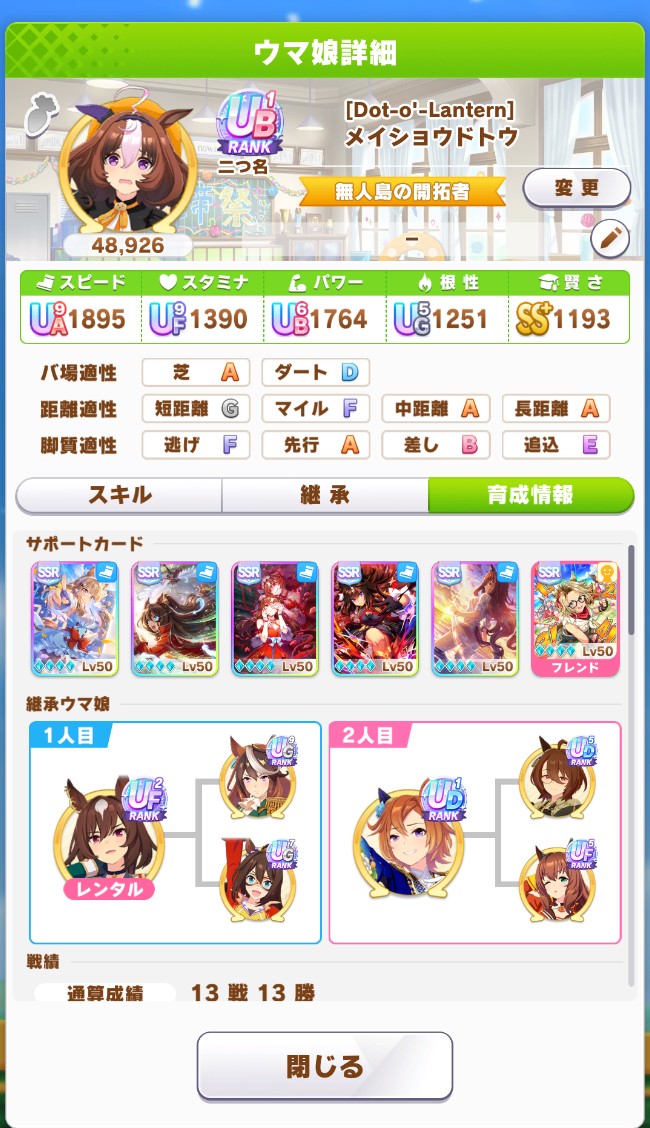The image size is (650, 1128).
Task: Select the 育成情報 tab
Action: (531, 496)
